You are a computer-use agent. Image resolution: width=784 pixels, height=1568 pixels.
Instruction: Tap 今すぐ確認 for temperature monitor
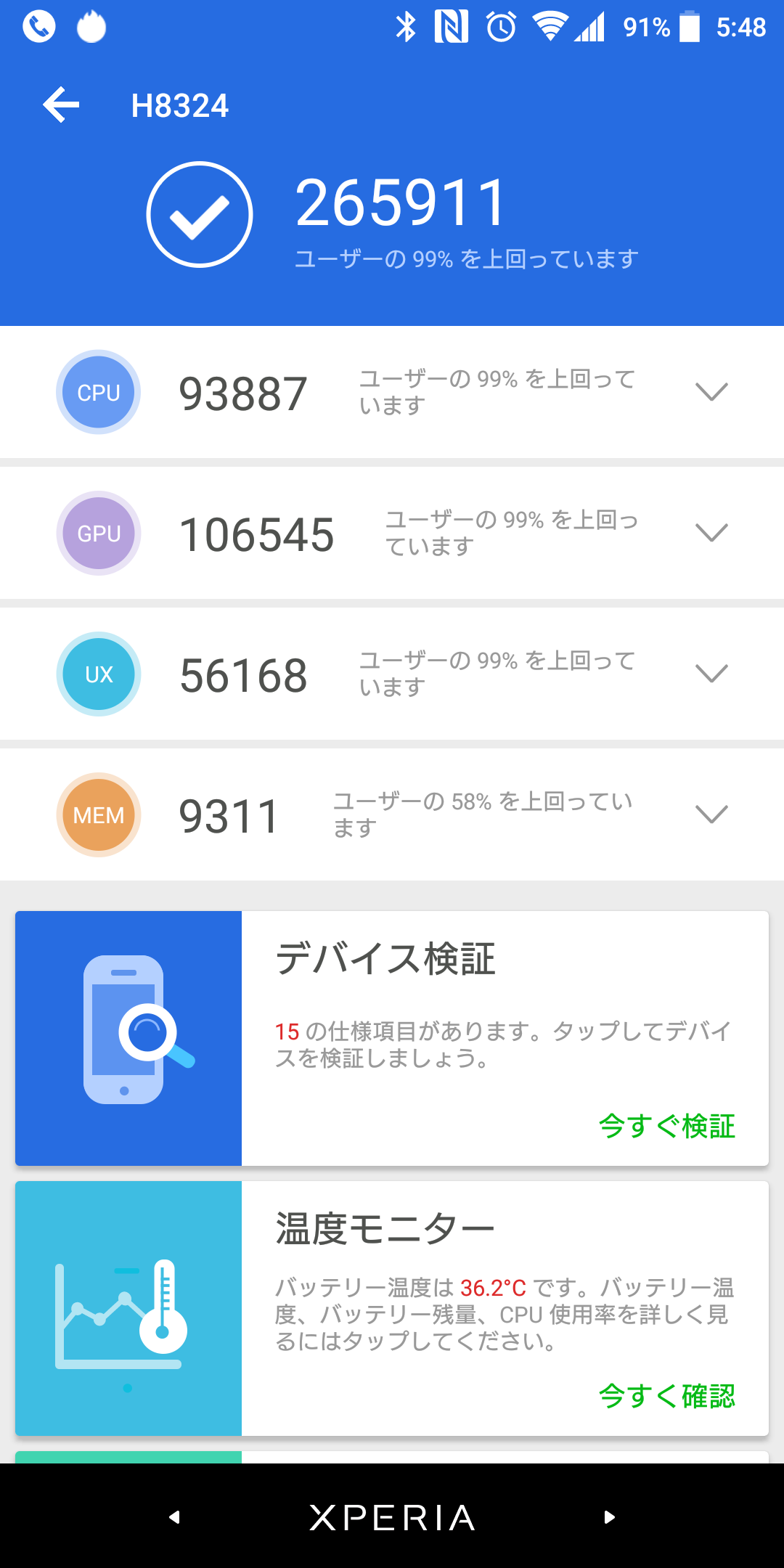pos(666,1396)
